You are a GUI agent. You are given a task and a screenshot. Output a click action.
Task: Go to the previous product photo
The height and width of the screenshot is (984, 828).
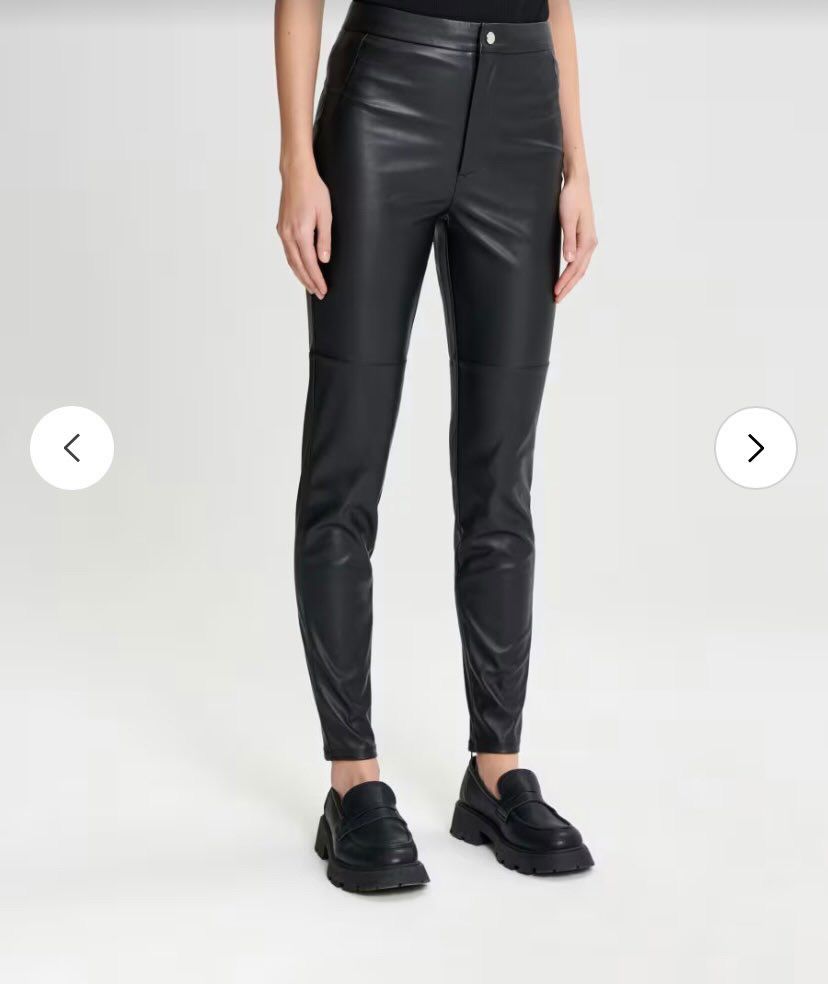[x=72, y=448]
